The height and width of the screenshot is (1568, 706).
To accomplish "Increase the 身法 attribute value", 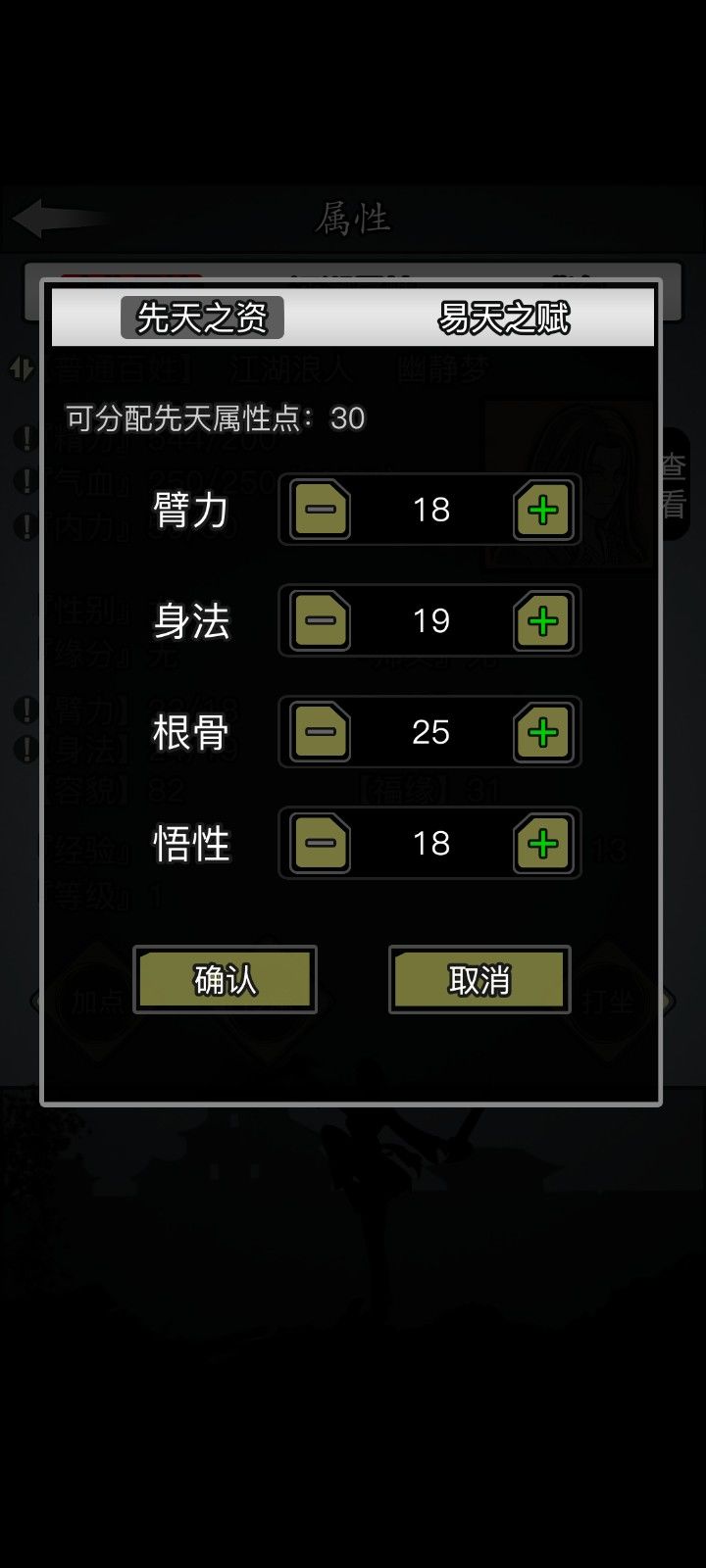I will (x=542, y=621).
